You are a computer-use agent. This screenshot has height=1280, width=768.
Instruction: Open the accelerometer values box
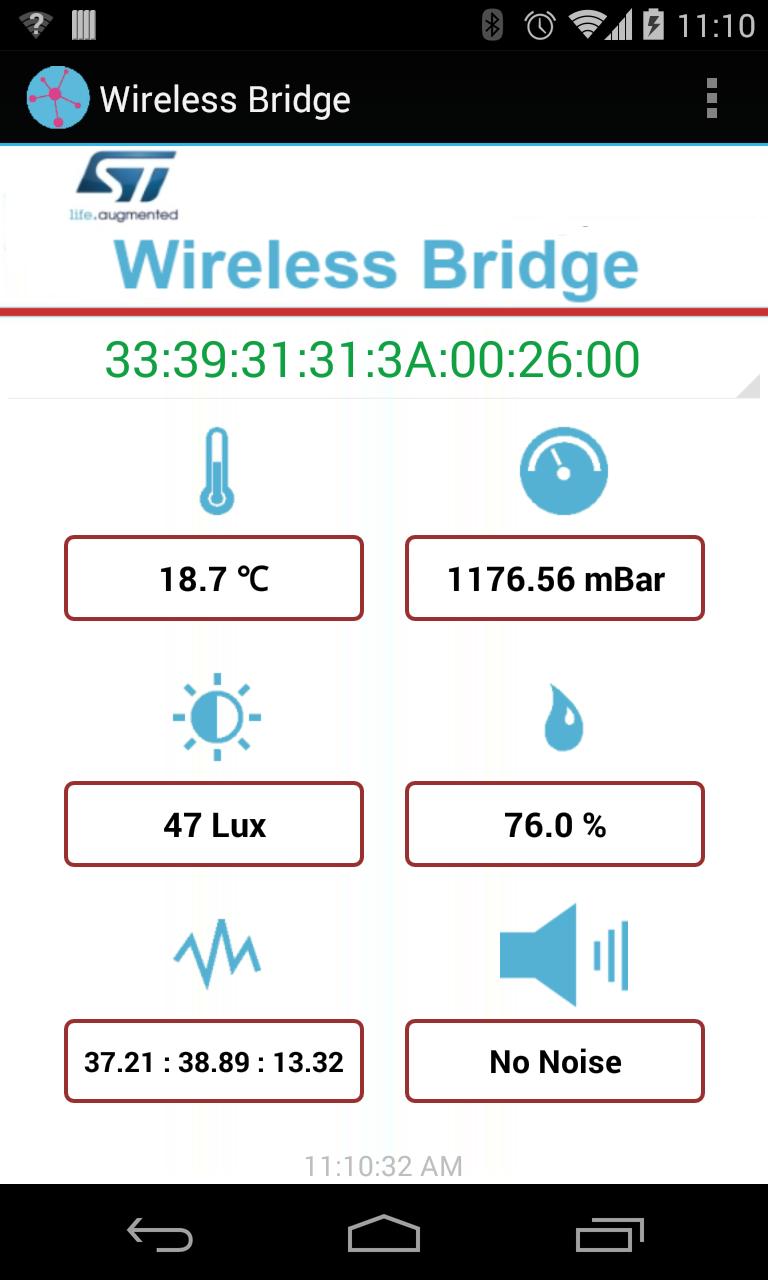click(x=214, y=1061)
